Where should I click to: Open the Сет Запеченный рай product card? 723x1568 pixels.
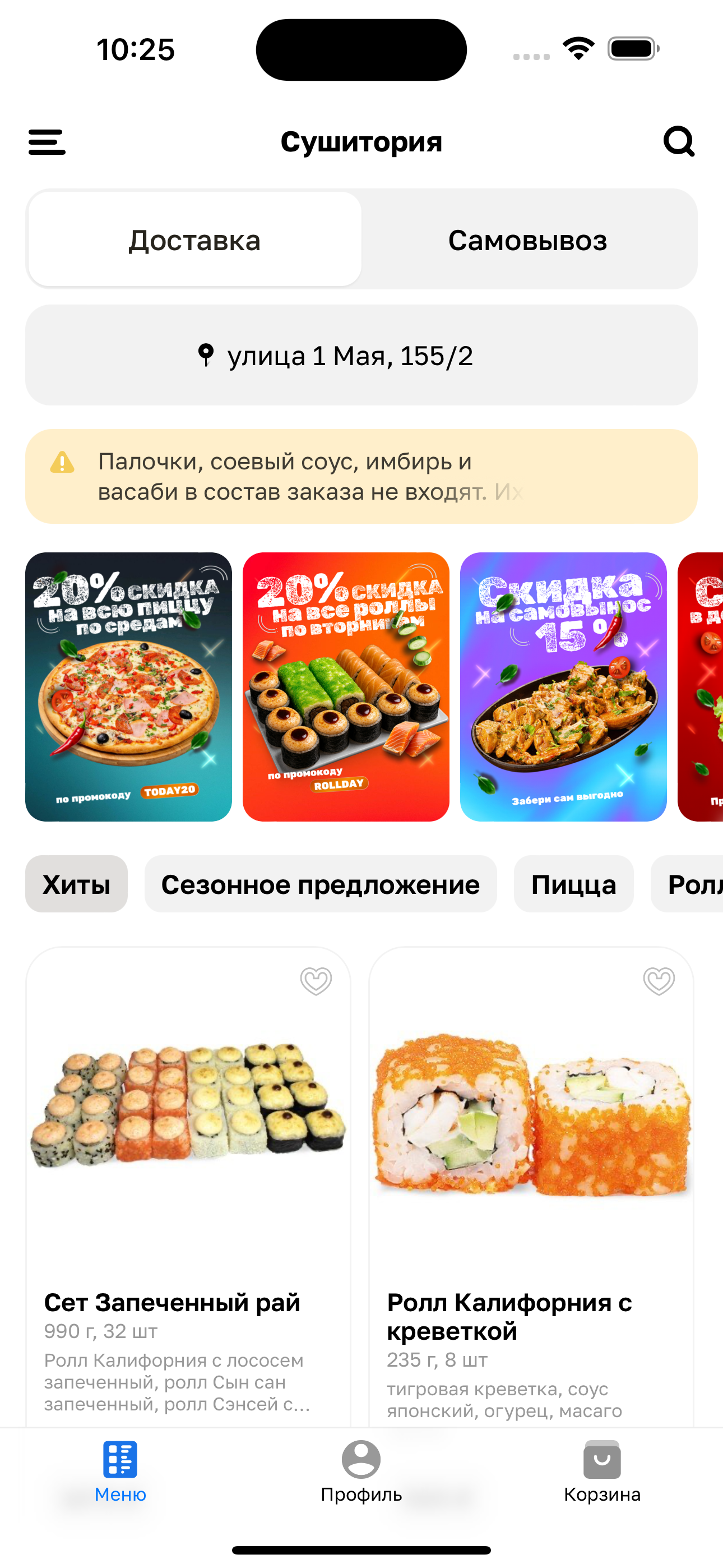coord(188,1156)
